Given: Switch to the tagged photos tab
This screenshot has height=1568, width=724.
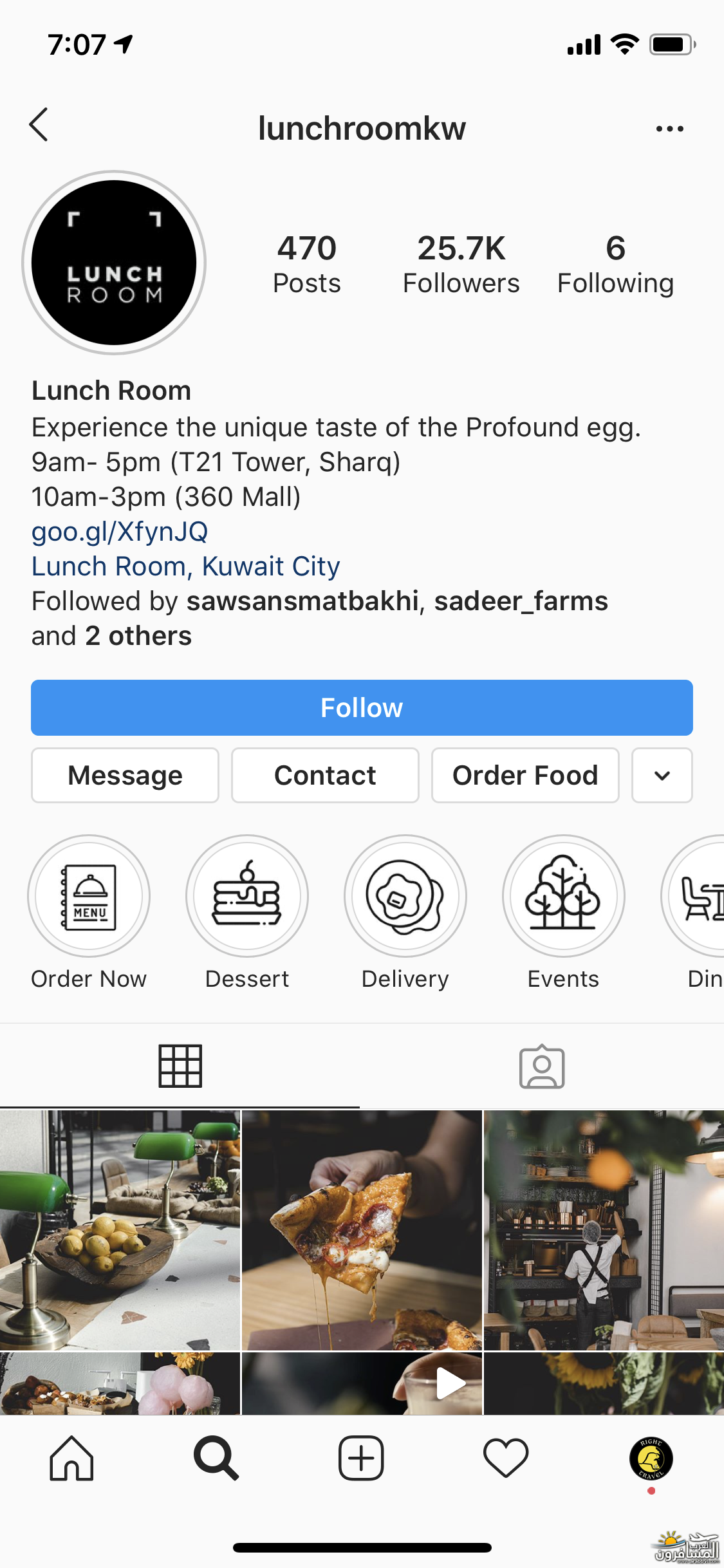Looking at the screenshot, I should [x=542, y=1067].
